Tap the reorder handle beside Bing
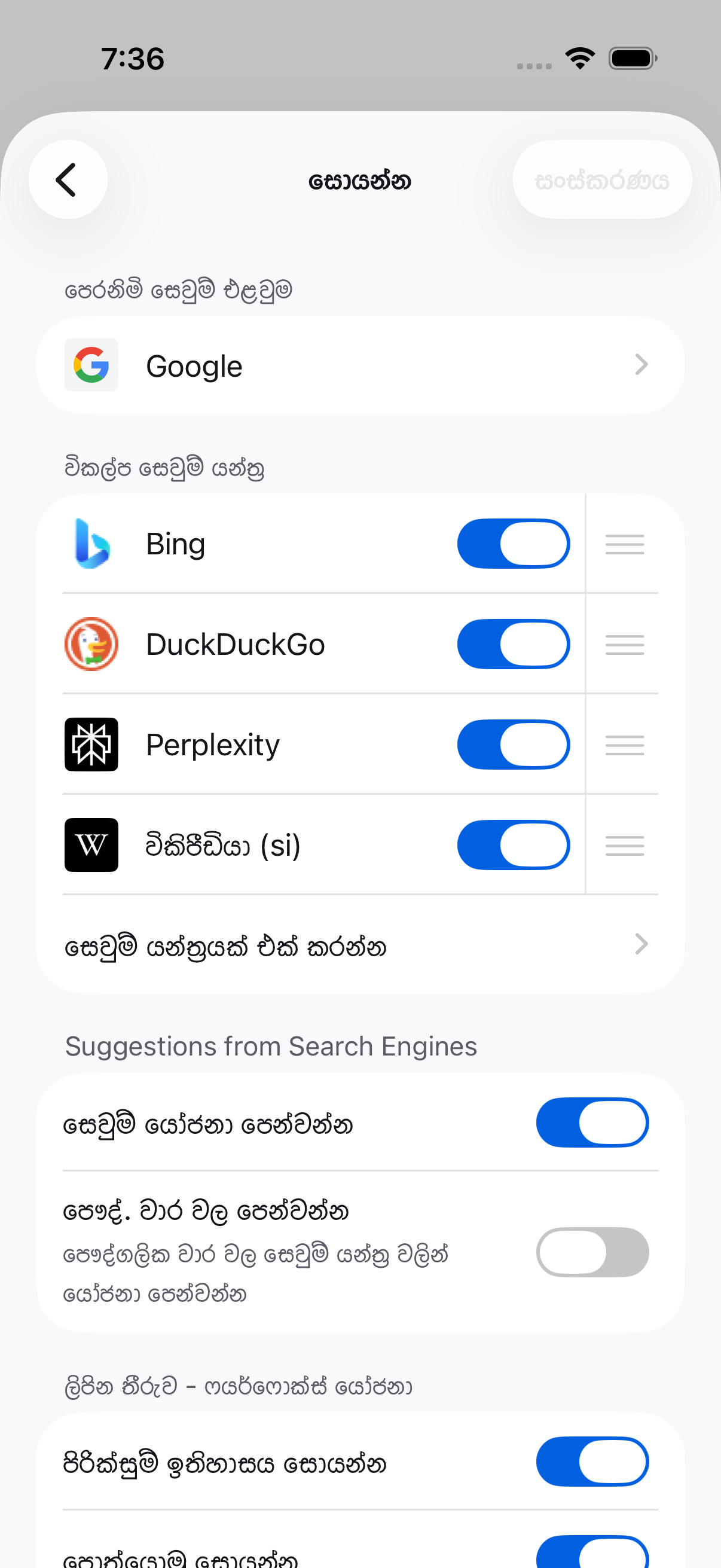Screen dimensions: 721x1568 [x=624, y=544]
